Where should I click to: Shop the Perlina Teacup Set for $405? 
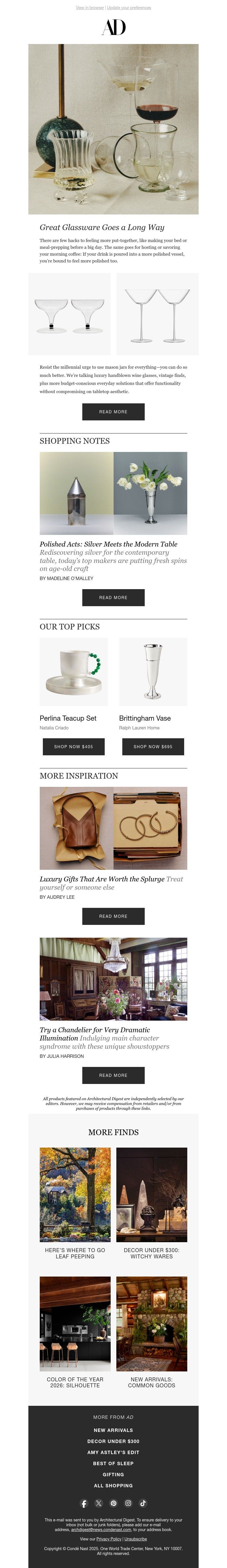point(74,746)
